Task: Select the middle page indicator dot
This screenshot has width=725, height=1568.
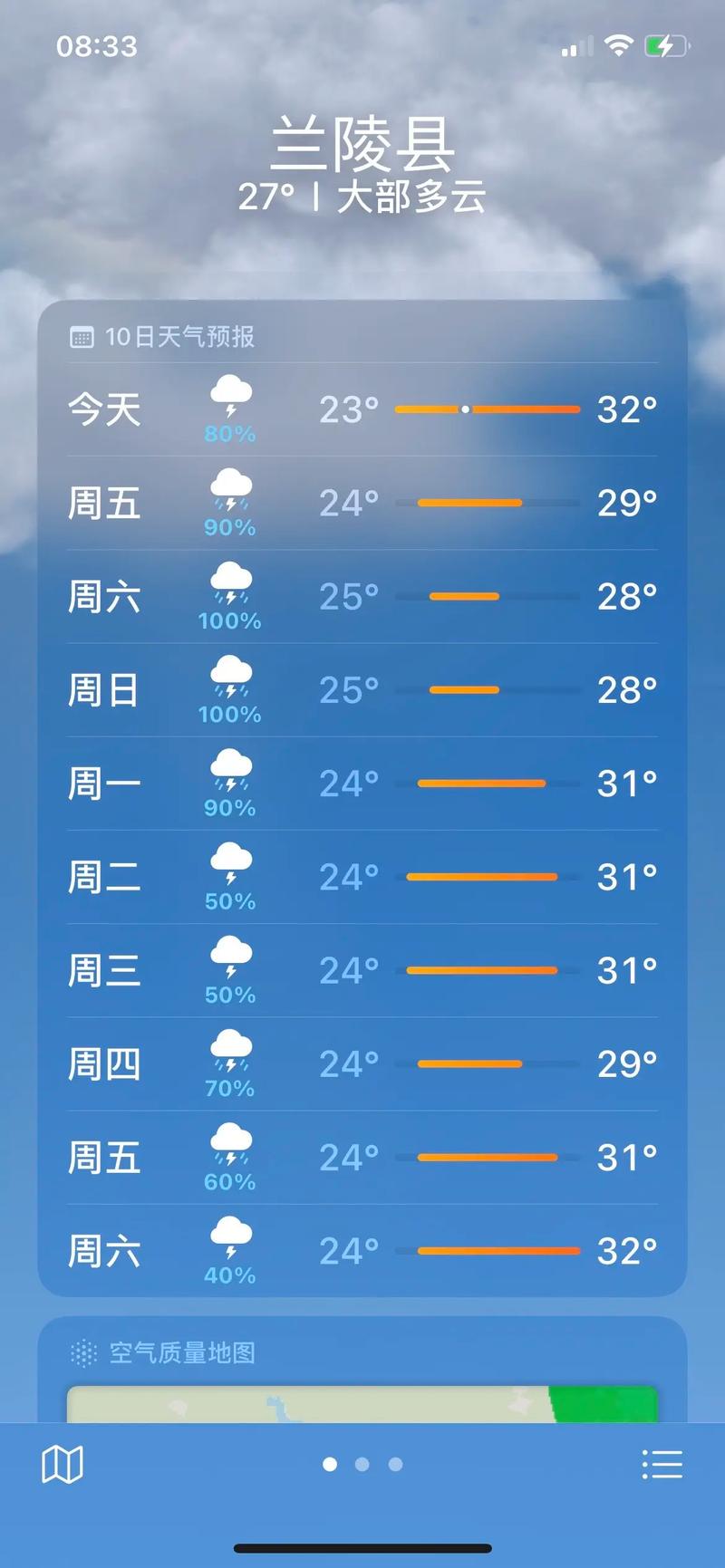Action: point(362,1464)
